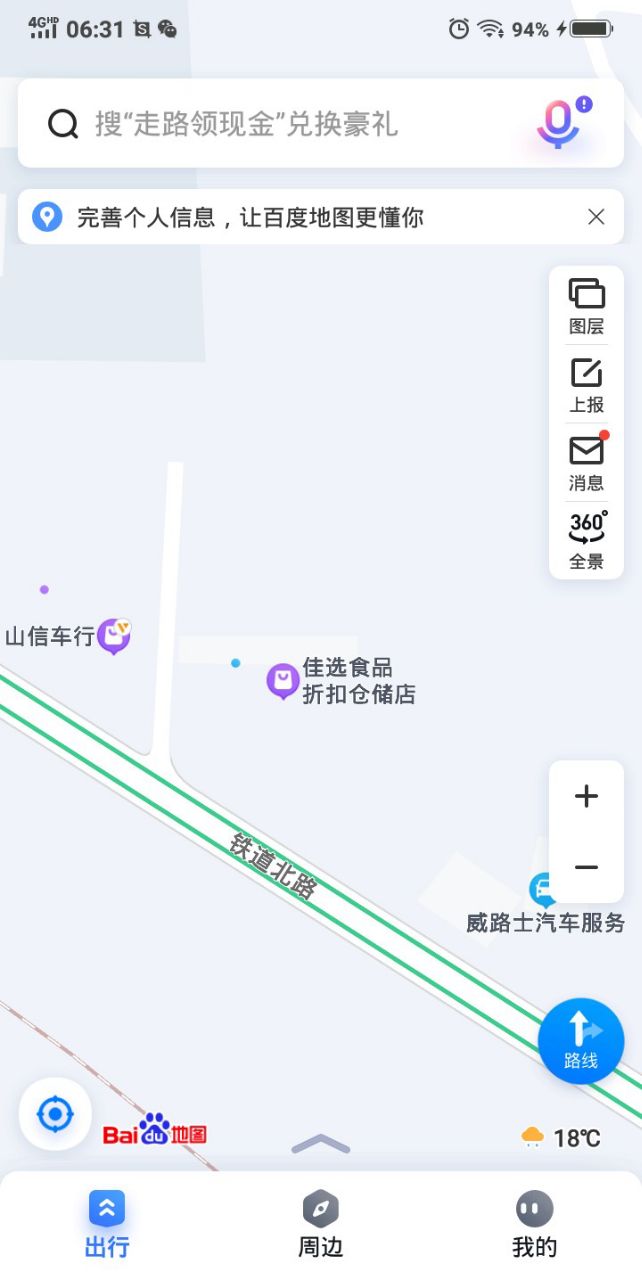Open the 完善个人信息 prompt
Viewport: 642px width, 1280px height.
click(x=250, y=217)
